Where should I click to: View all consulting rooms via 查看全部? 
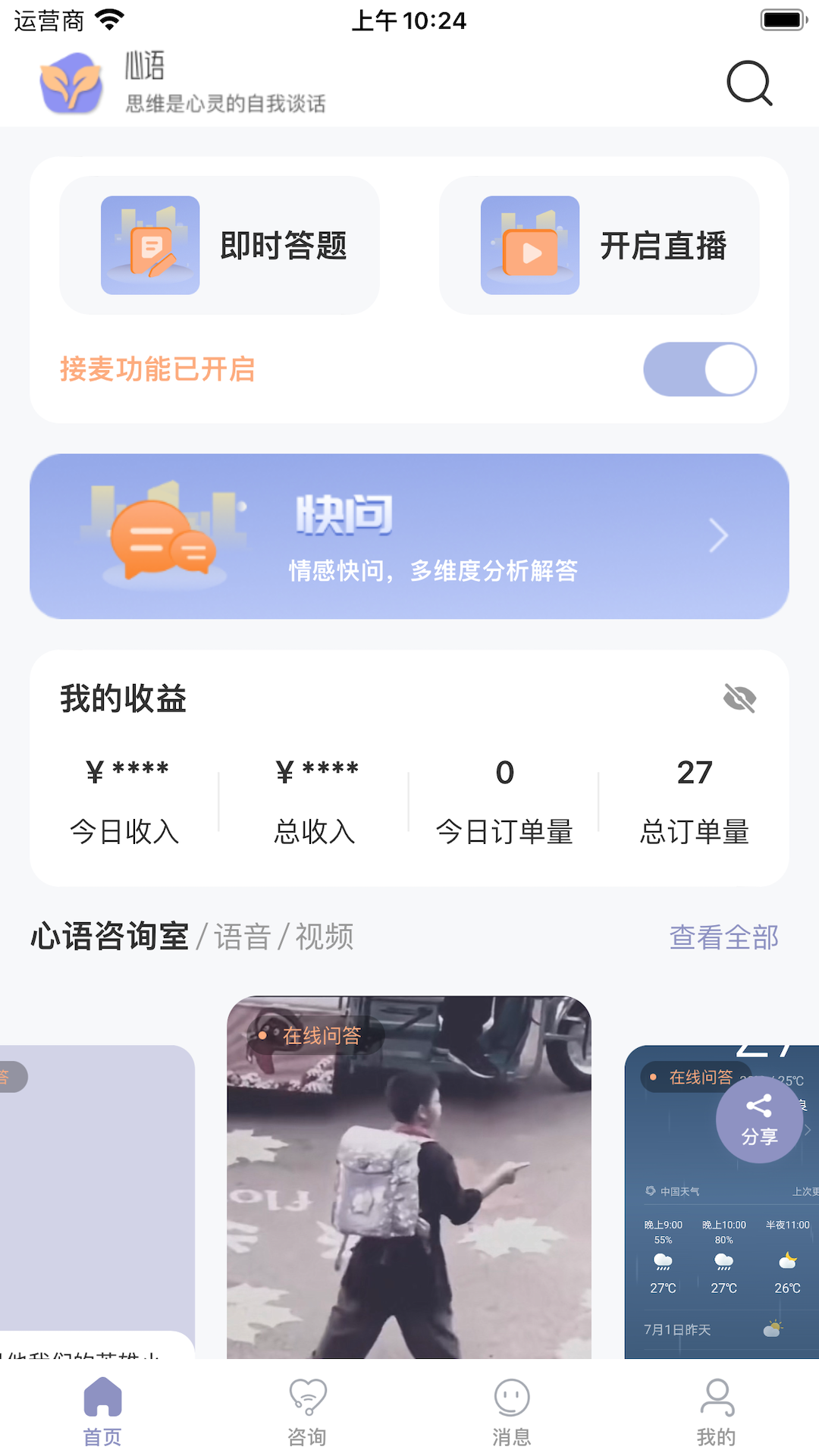pos(724,938)
